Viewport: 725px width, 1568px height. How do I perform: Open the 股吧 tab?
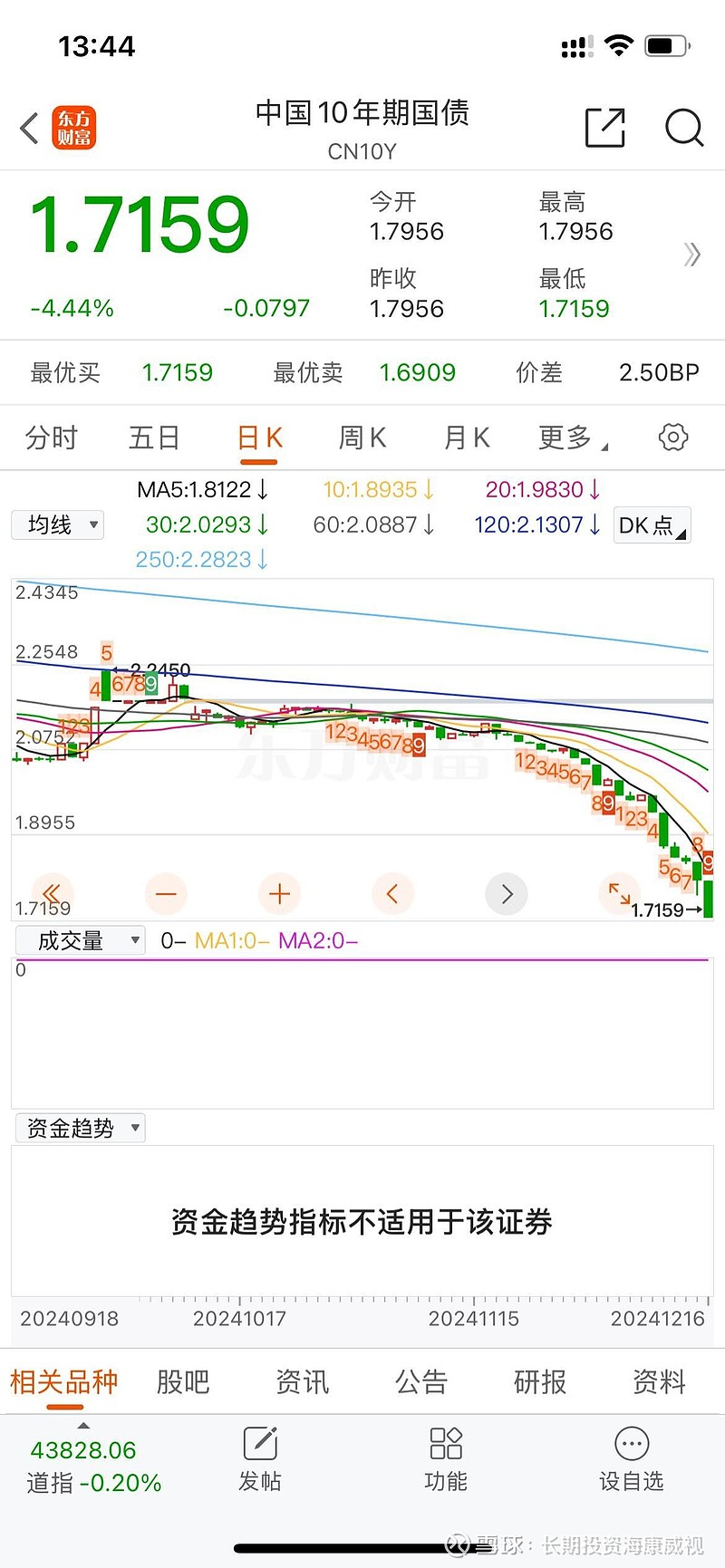click(x=181, y=1381)
